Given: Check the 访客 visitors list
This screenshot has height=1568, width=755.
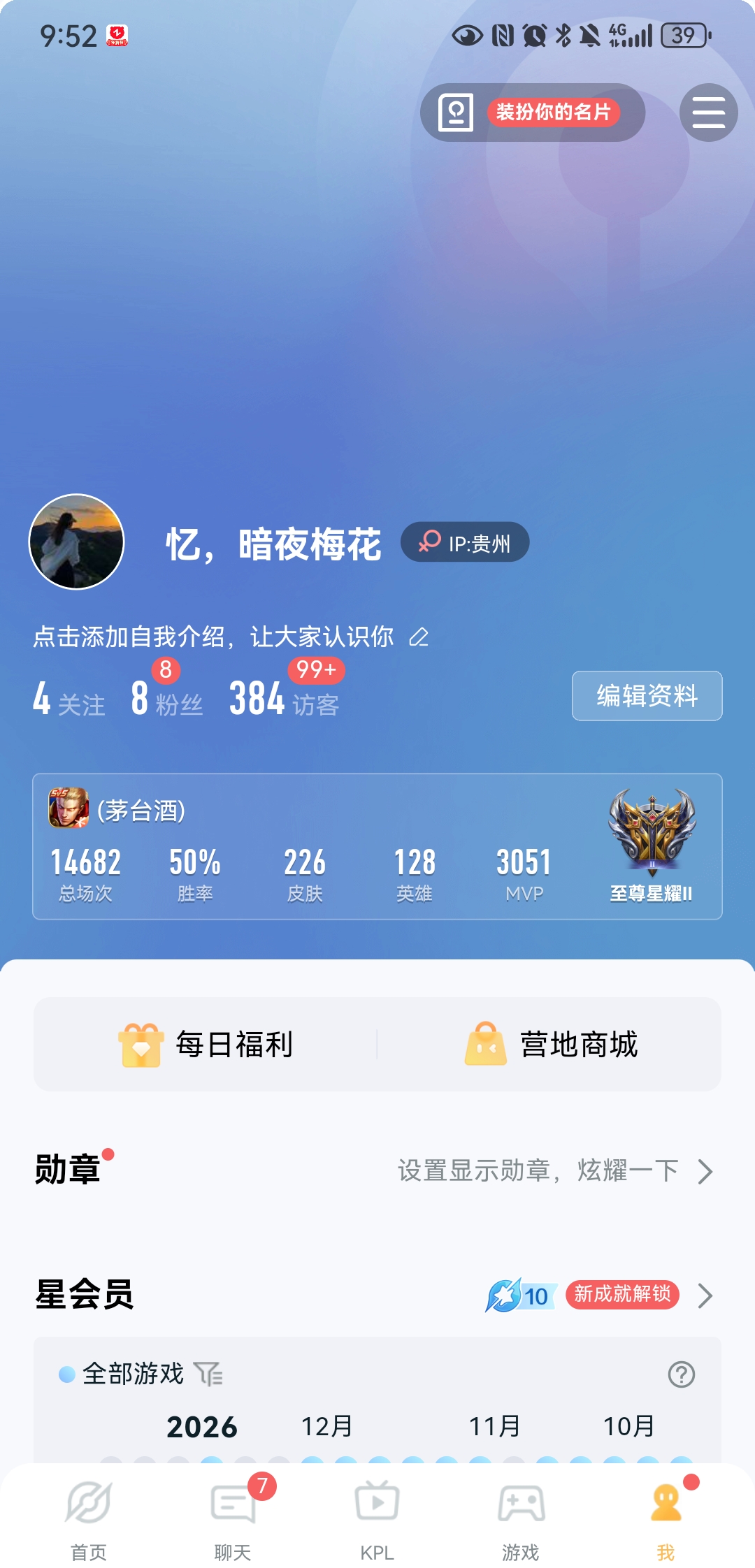Looking at the screenshot, I should coord(284,699).
